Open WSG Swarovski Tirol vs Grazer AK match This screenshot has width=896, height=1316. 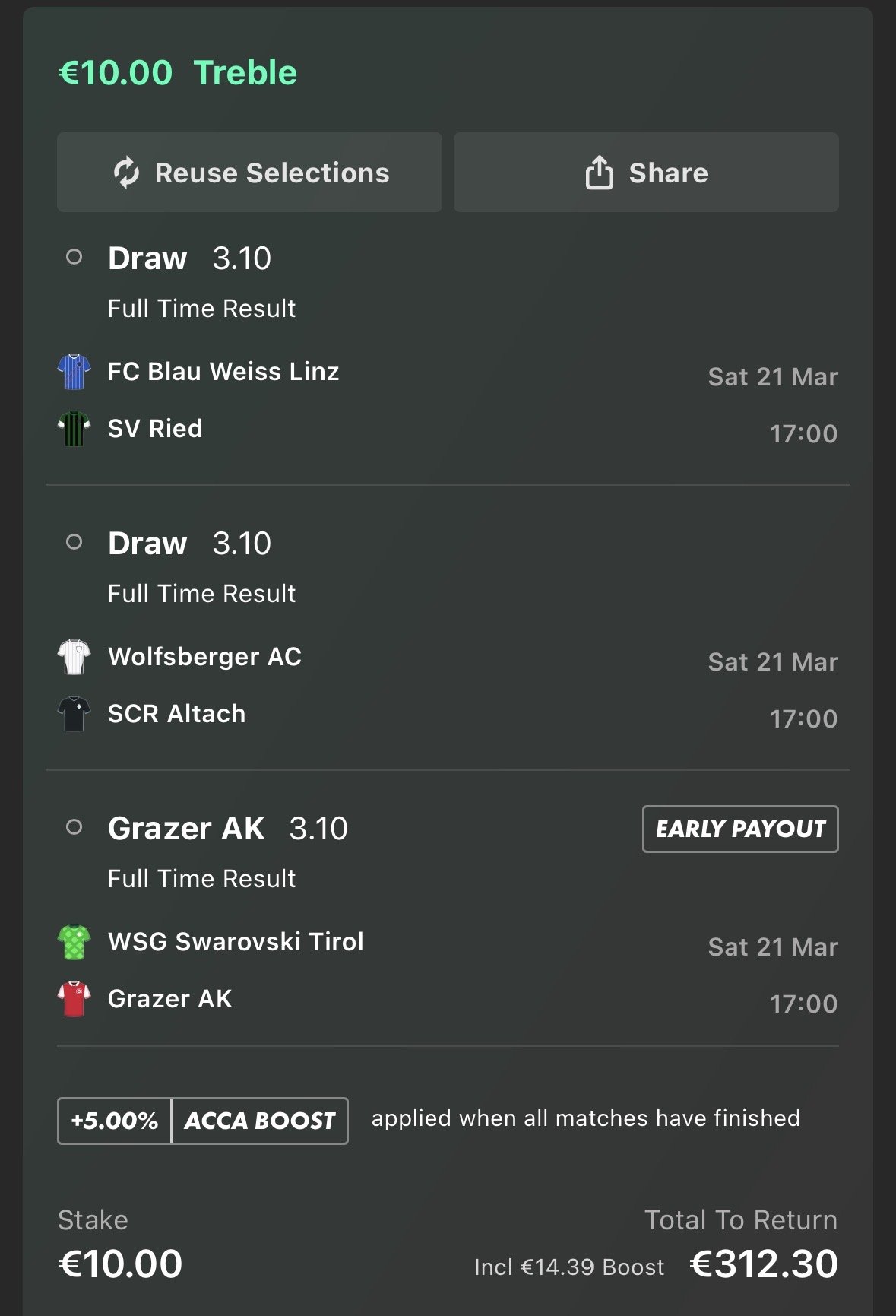[x=236, y=970]
